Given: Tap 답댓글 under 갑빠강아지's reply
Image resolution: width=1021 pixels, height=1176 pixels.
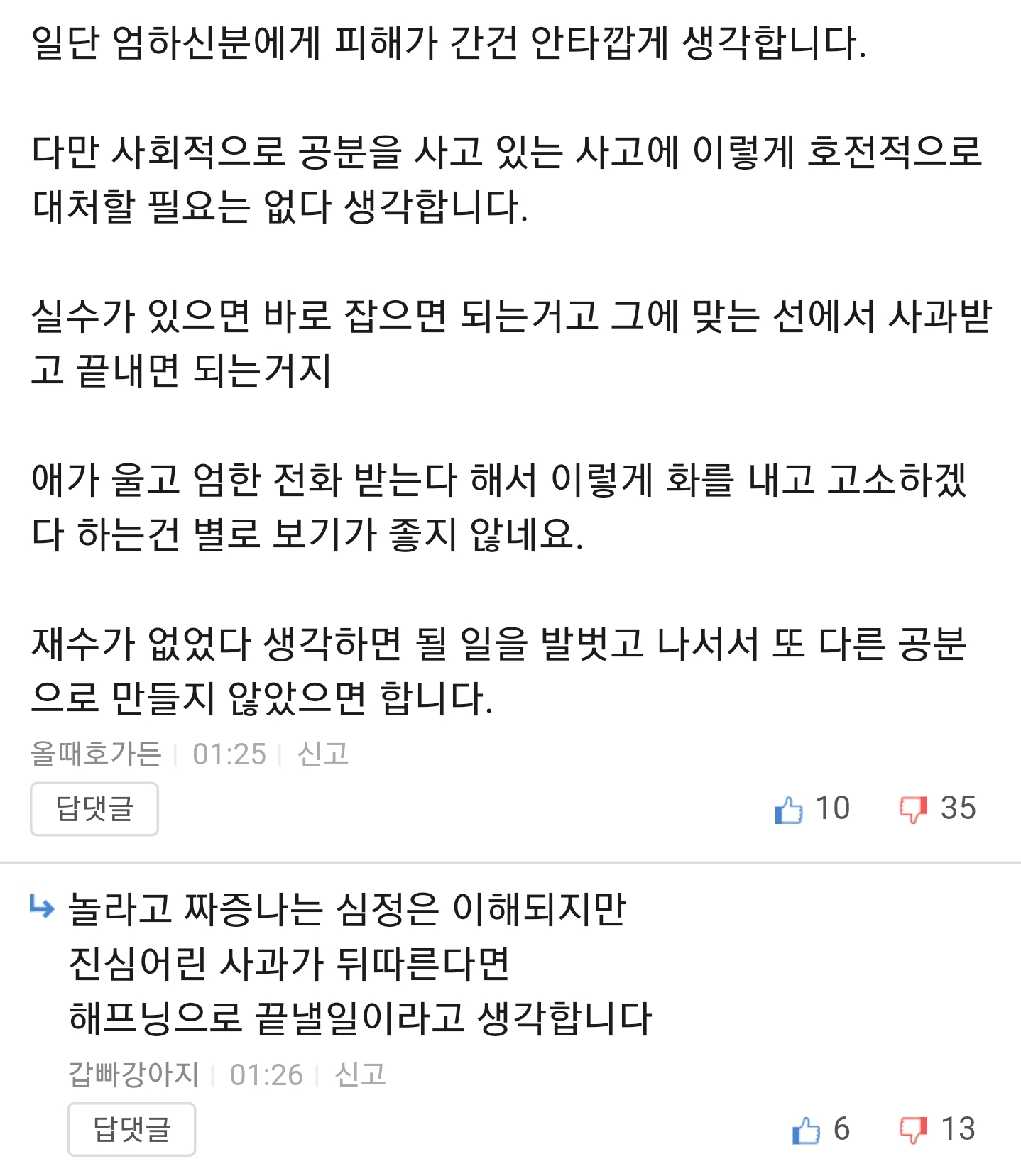Looking at the screenshot, I should click(x=131, y=1128).
